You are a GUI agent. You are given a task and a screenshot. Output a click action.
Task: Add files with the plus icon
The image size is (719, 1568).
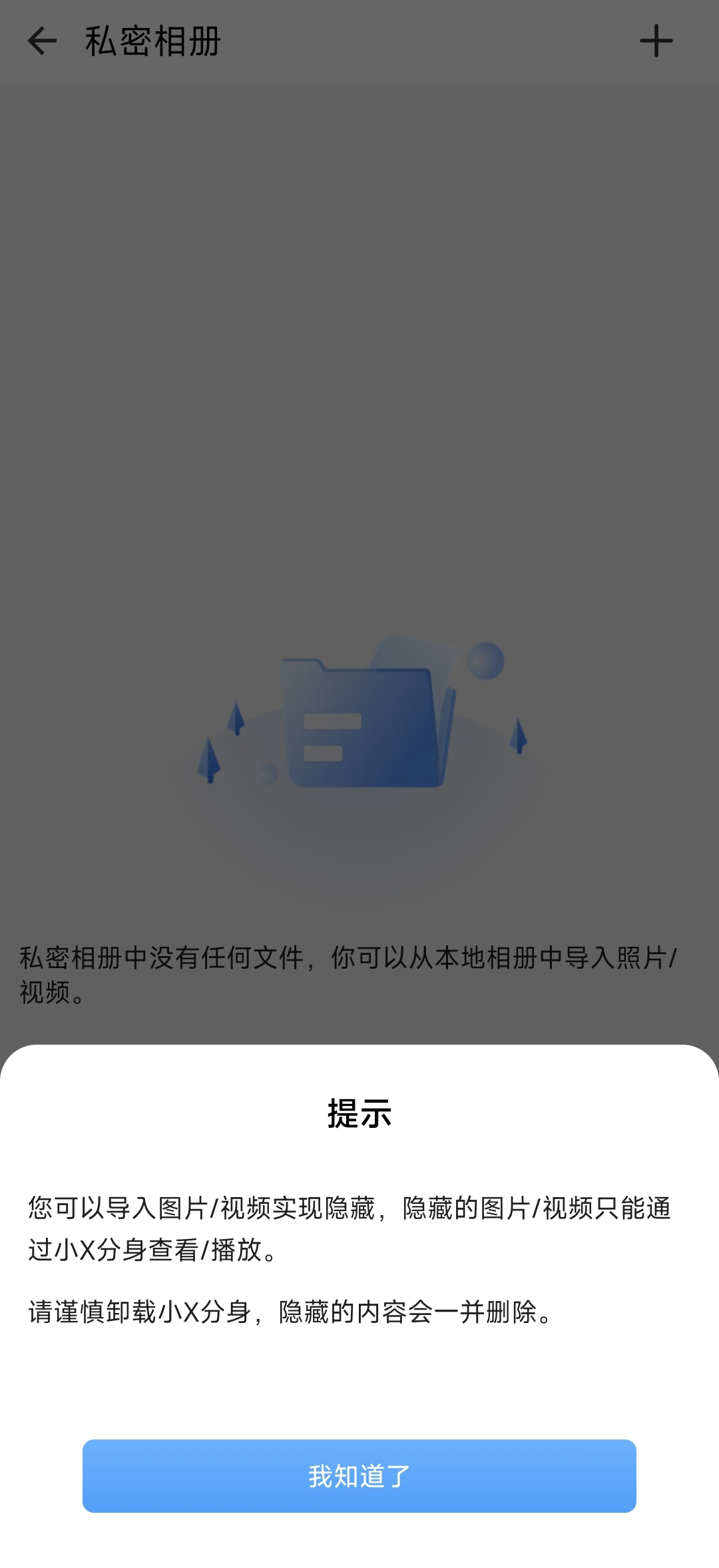coord(656,41)
